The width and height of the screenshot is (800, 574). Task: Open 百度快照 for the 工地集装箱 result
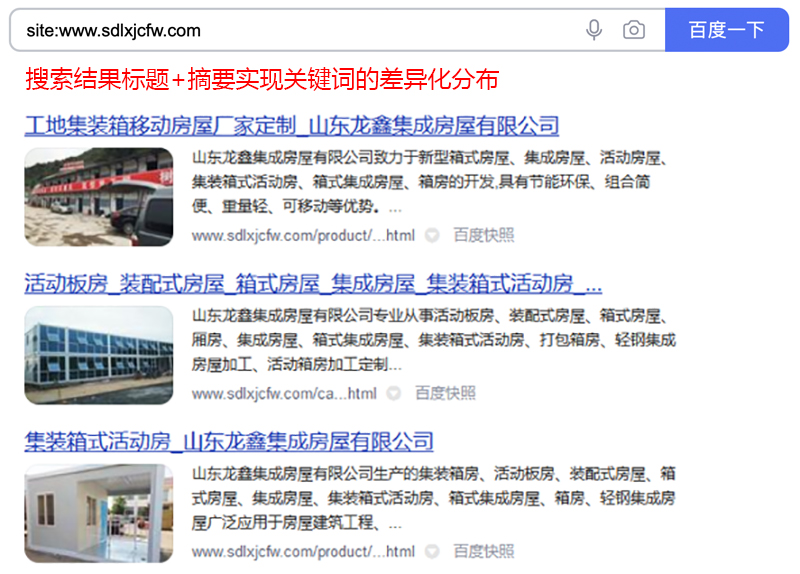click(x=484, y=236)
